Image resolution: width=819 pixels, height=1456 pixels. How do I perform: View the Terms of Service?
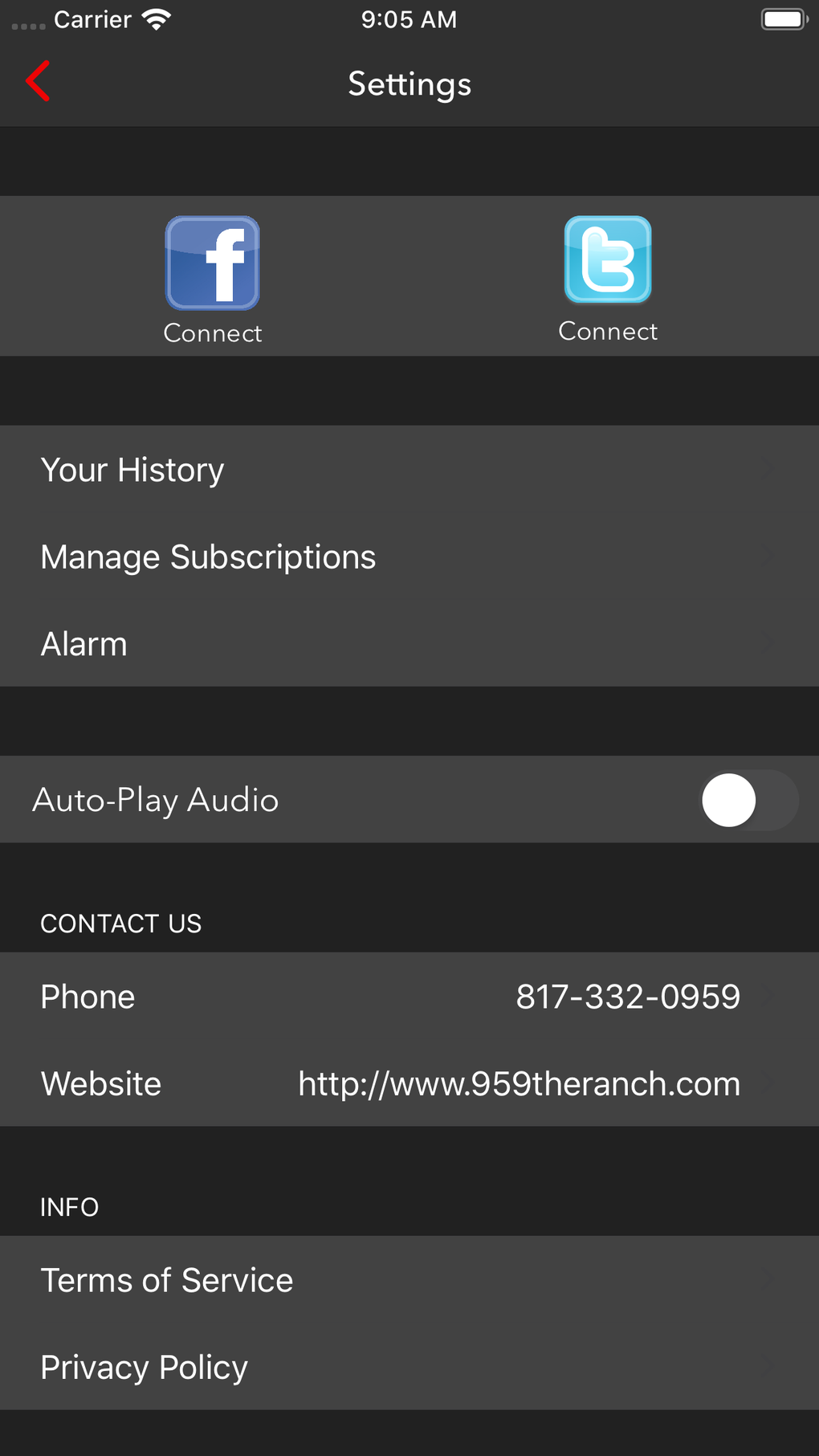[x=409, y=1280]
